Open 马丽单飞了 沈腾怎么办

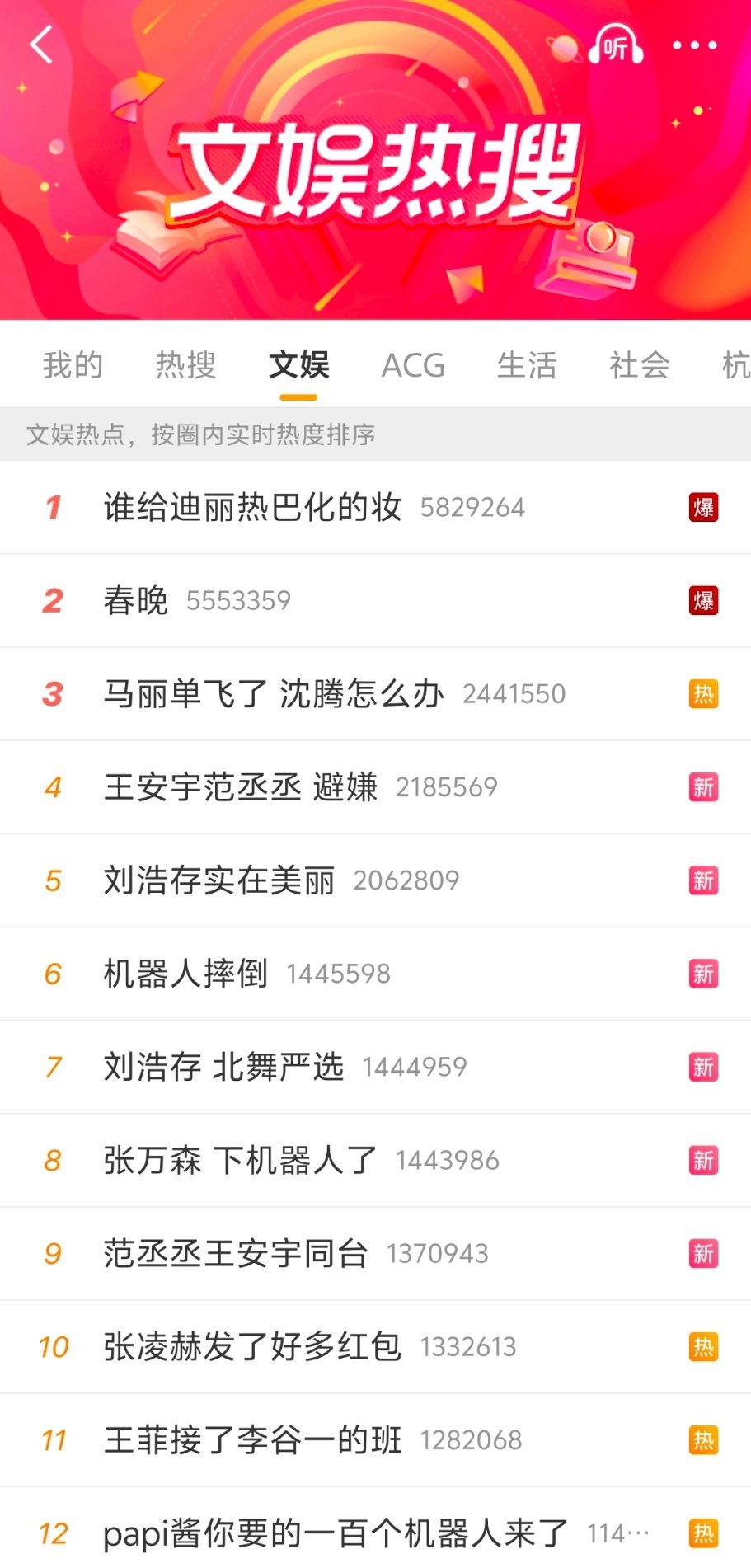coord(272,694)
